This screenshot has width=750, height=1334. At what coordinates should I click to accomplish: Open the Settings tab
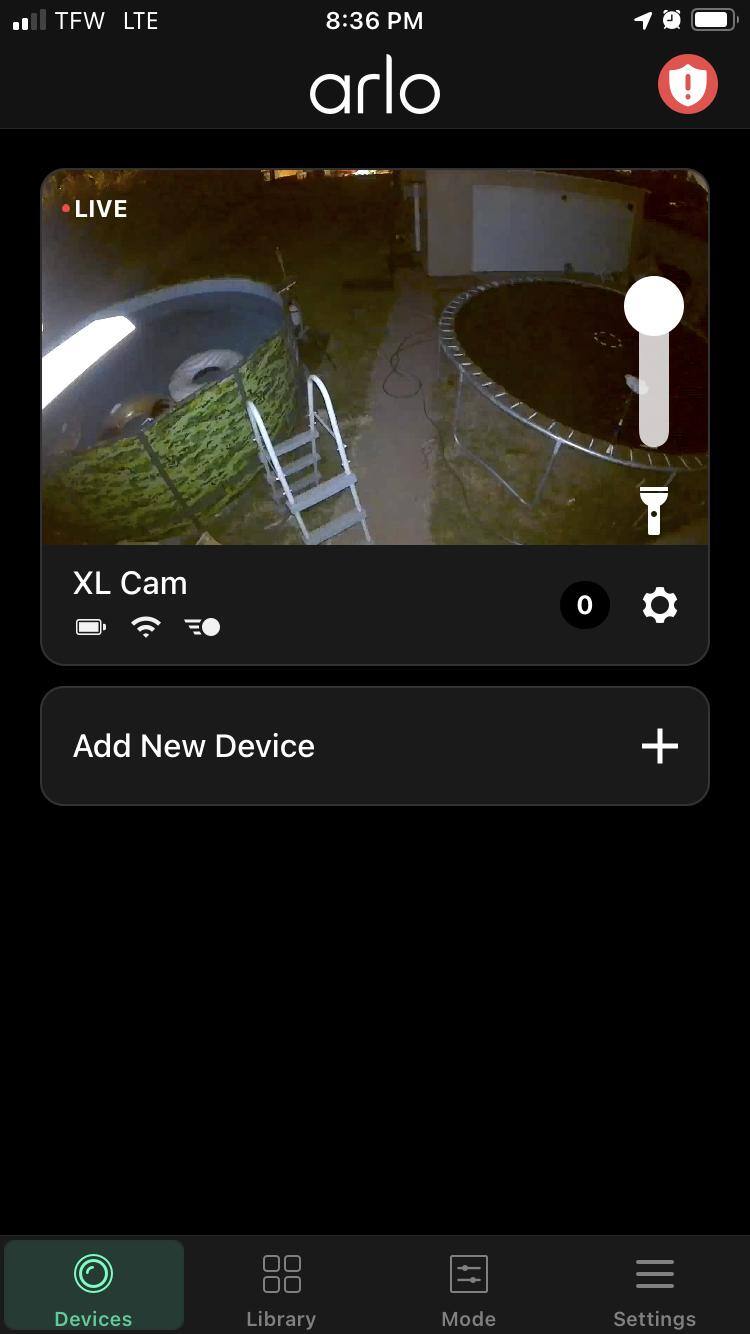(x=654, y=1290)
